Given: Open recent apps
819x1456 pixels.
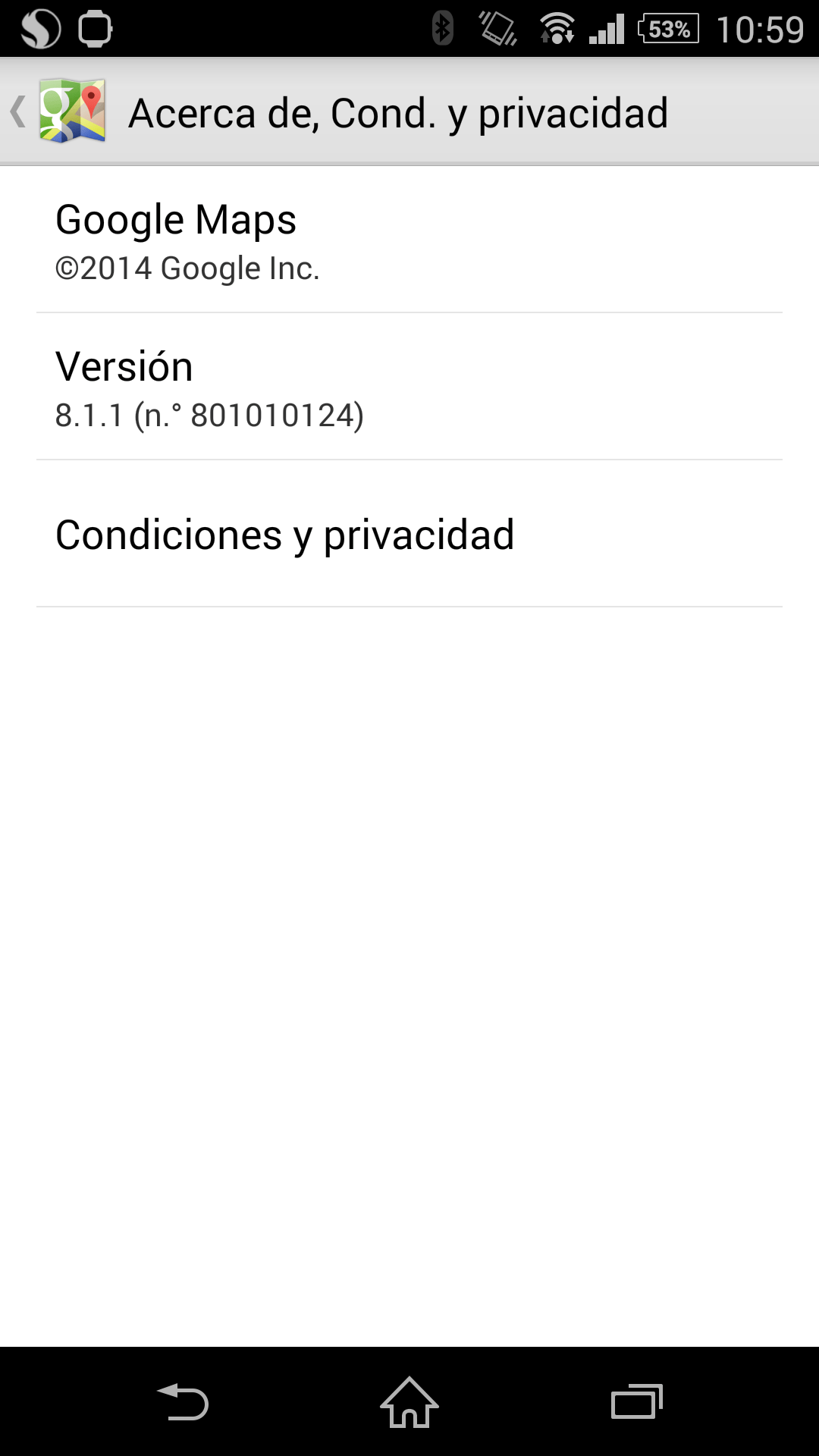Looking at the screenshot, I should pos(637,1401).
